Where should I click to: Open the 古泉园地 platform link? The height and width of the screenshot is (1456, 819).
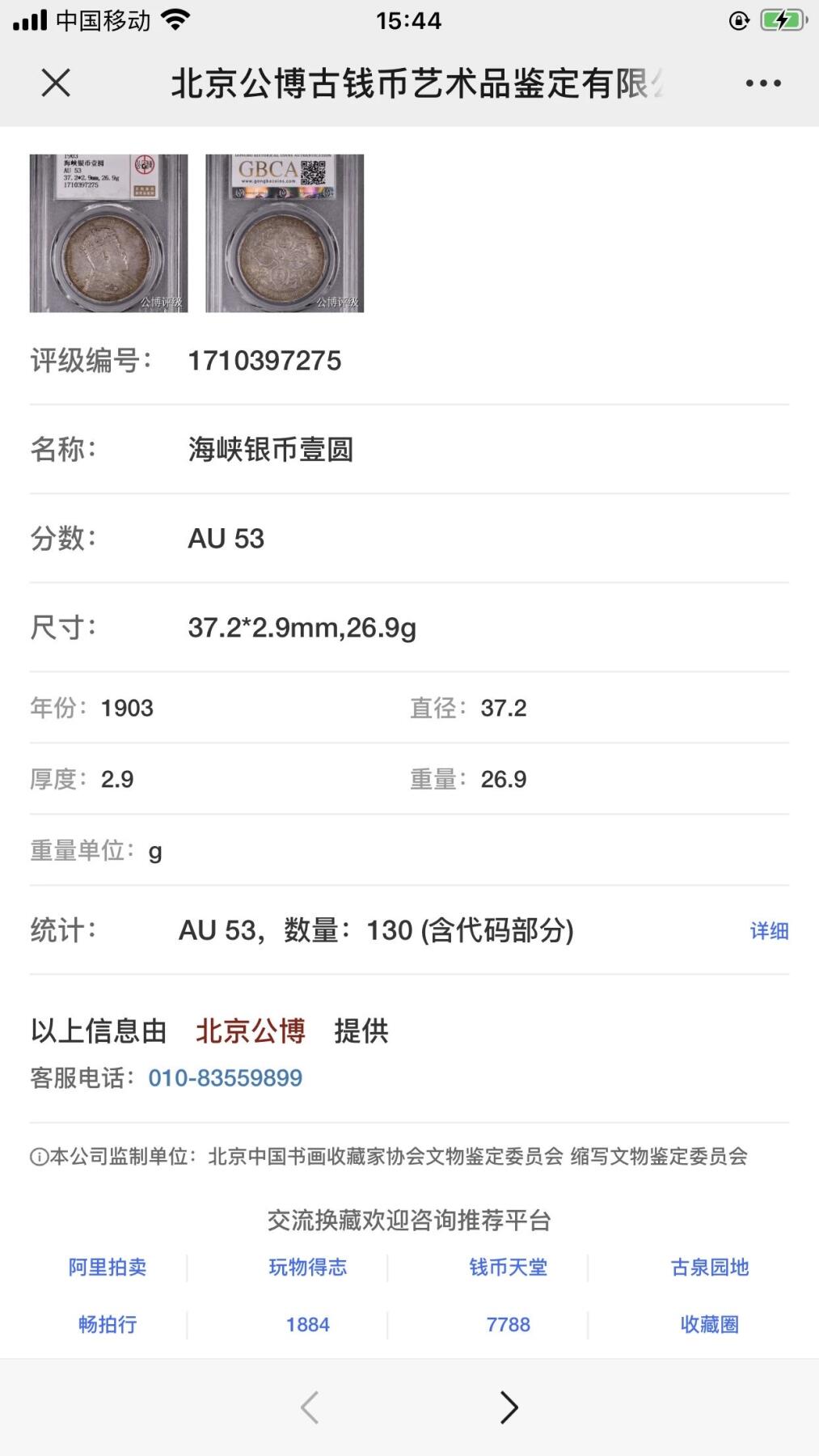709,1268
